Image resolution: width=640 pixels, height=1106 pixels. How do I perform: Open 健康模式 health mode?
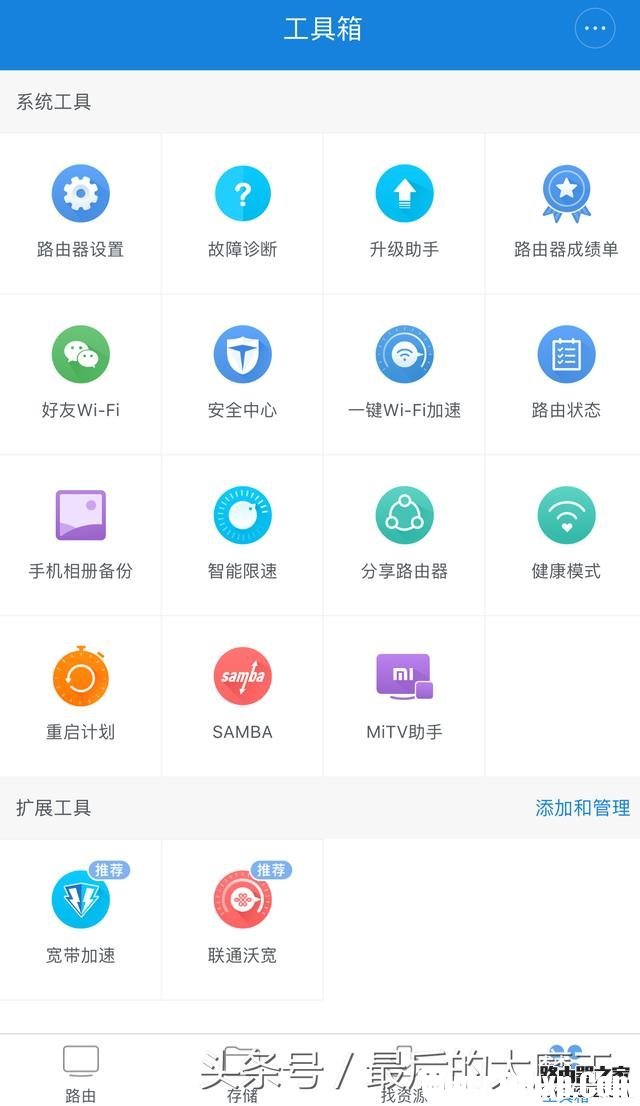point(566,535)
